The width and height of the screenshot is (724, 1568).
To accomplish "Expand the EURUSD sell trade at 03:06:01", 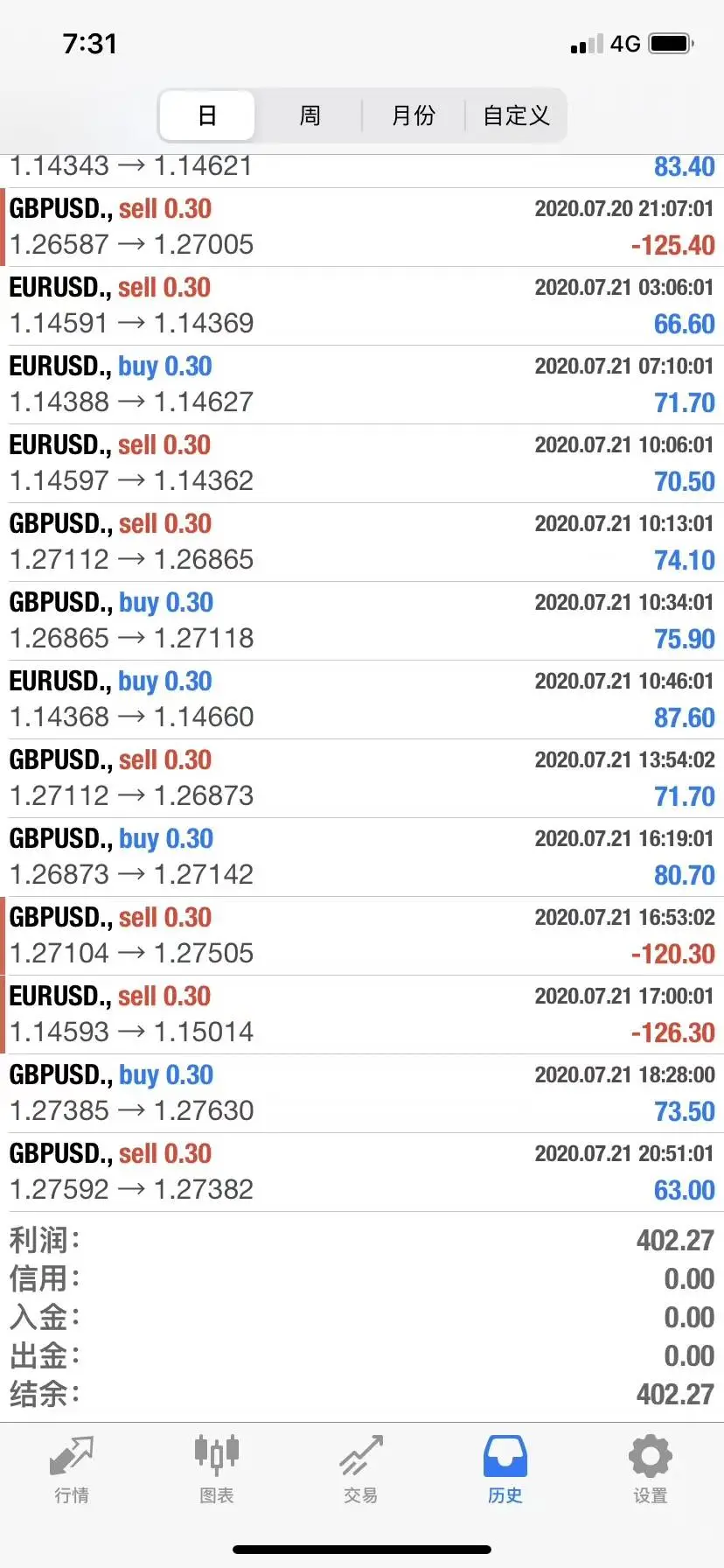I will (x=362, y=306).
